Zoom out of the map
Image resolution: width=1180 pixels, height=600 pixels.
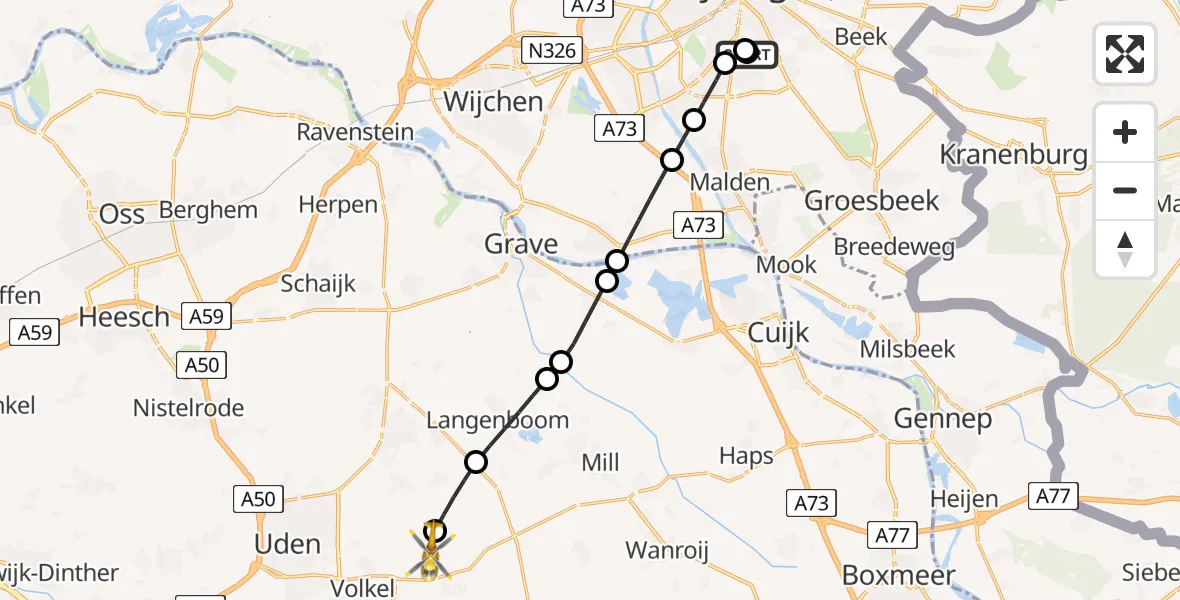coord(1125,190)
